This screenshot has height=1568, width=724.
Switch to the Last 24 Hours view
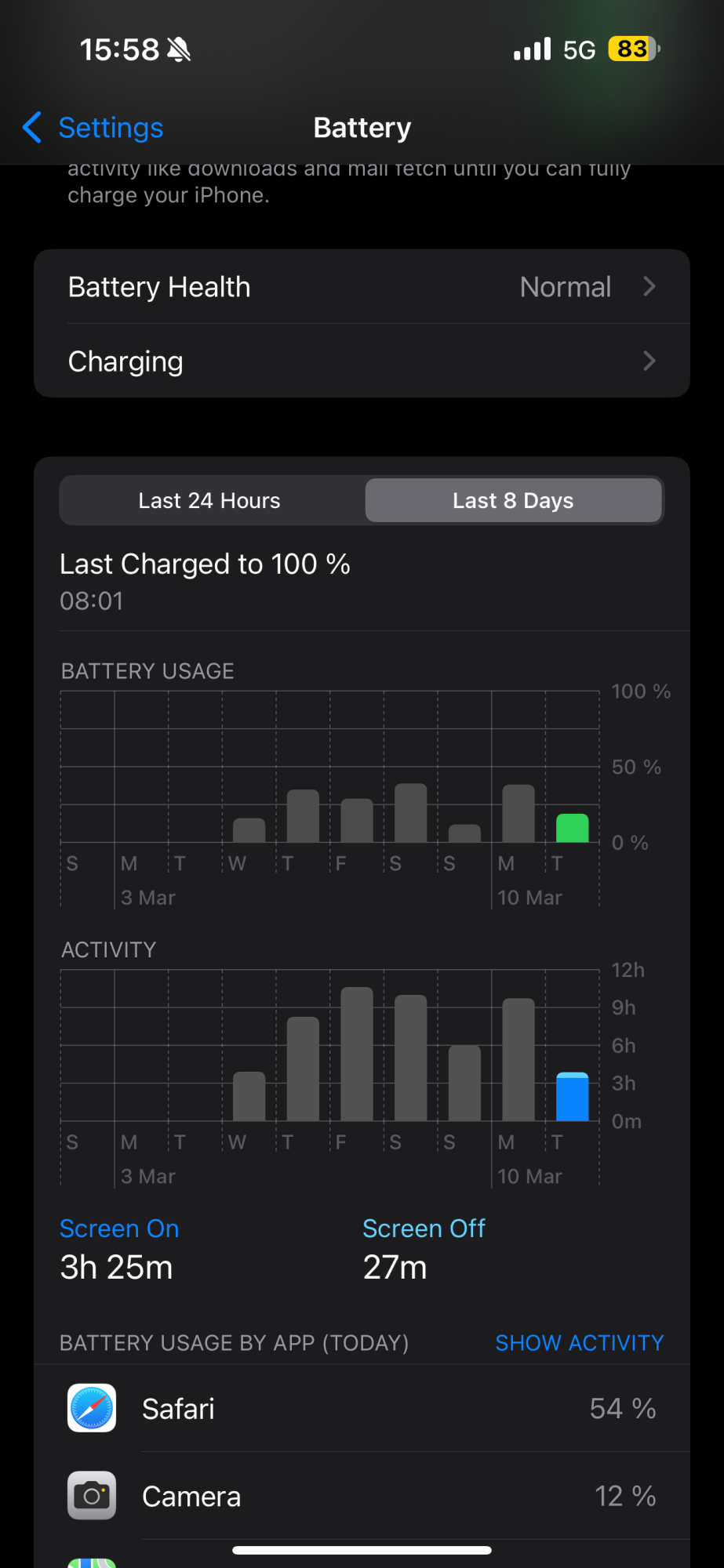tap(209, 501)
